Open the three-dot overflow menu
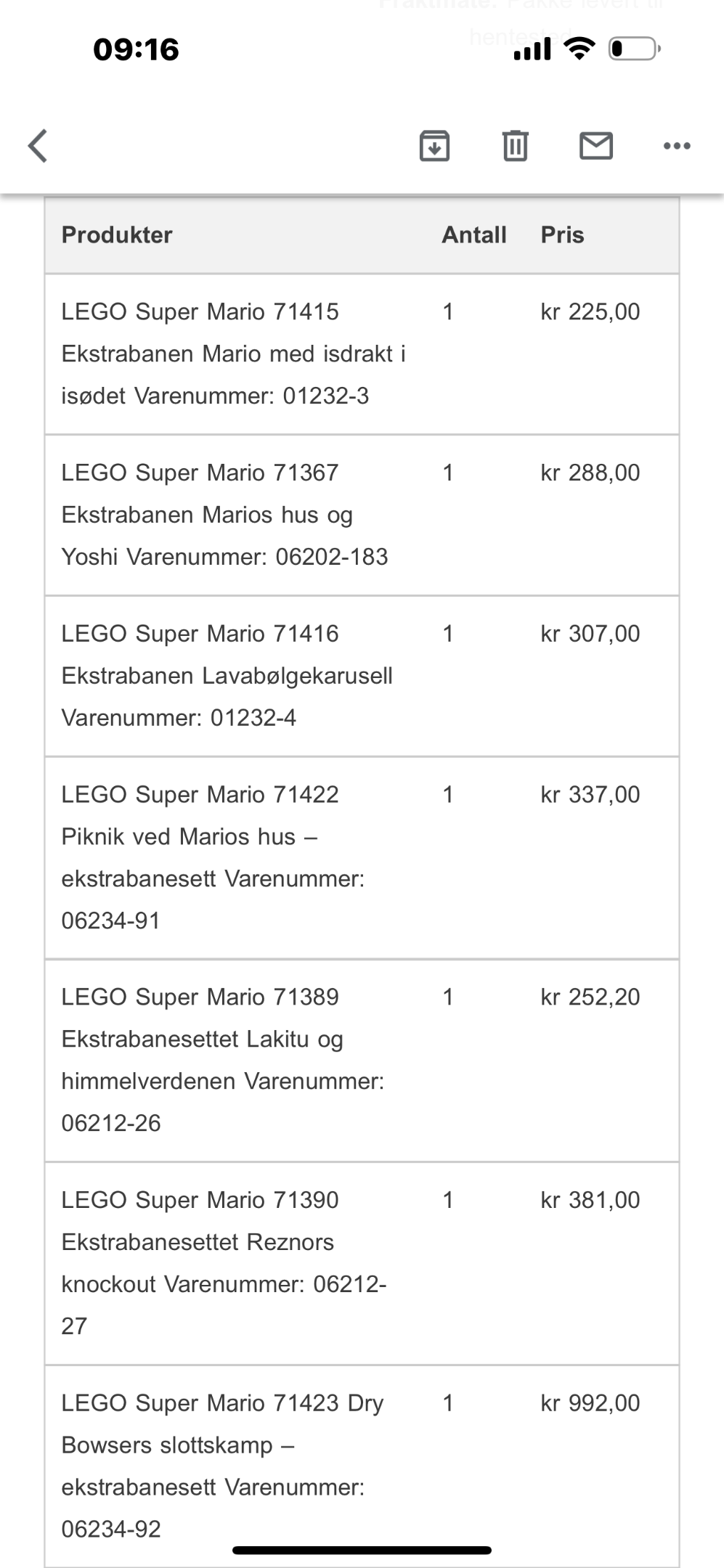This screenshot has width=724, height=1568. click(x=677, y=147)
